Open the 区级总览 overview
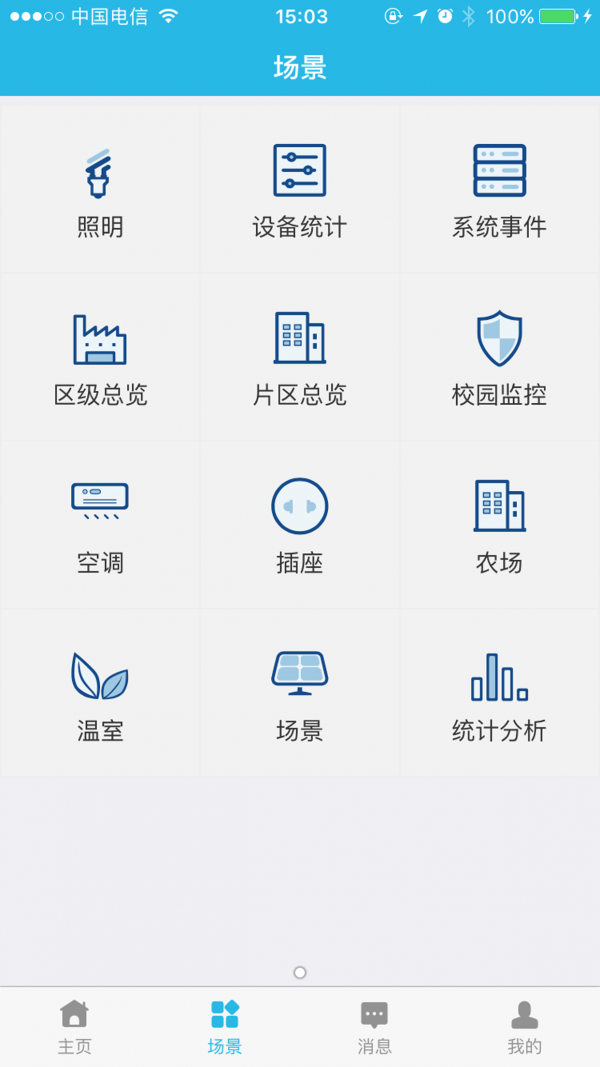The width and height of the screenshot is (600, 1067). point(100,357)
